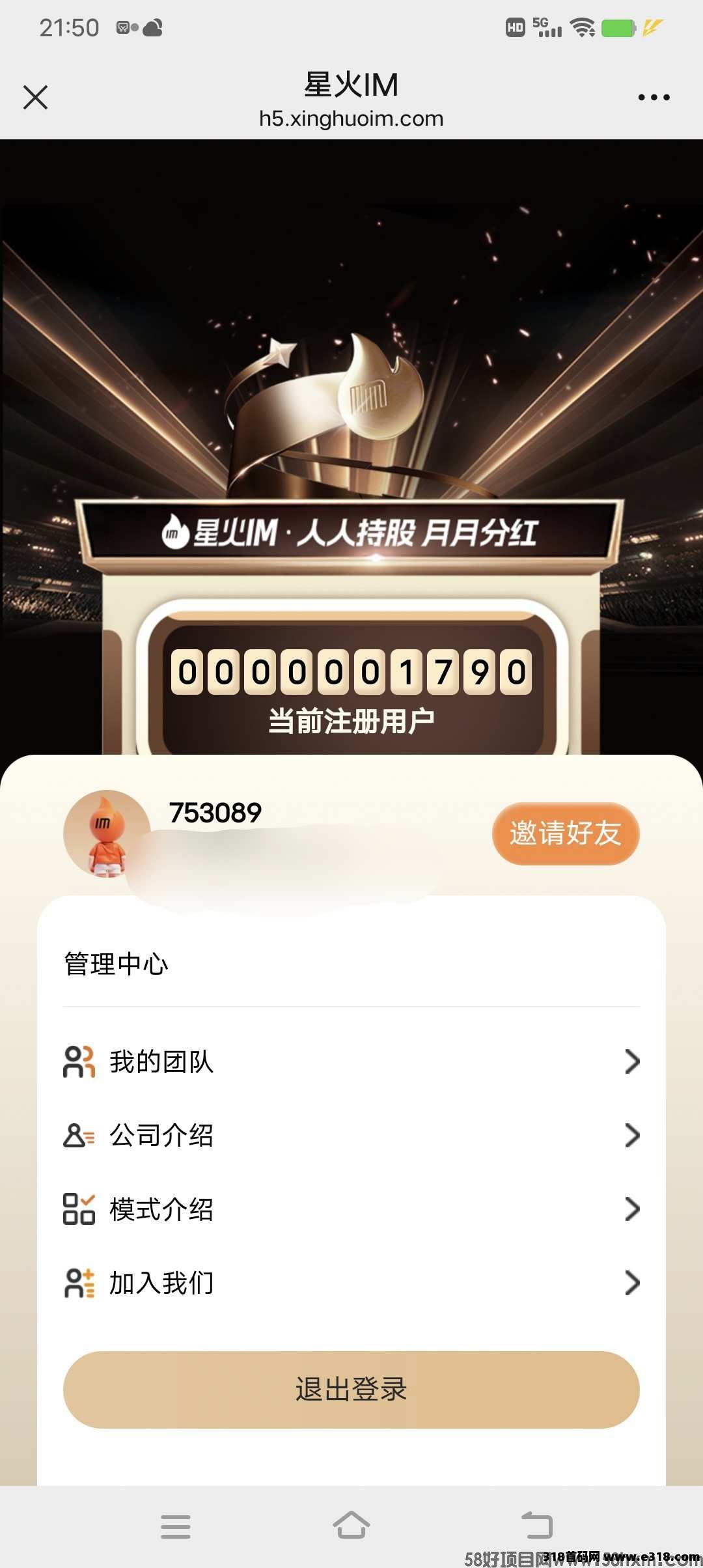Close the 星火IM web page
Screen dimensions: 703x1568
[35, 98]
